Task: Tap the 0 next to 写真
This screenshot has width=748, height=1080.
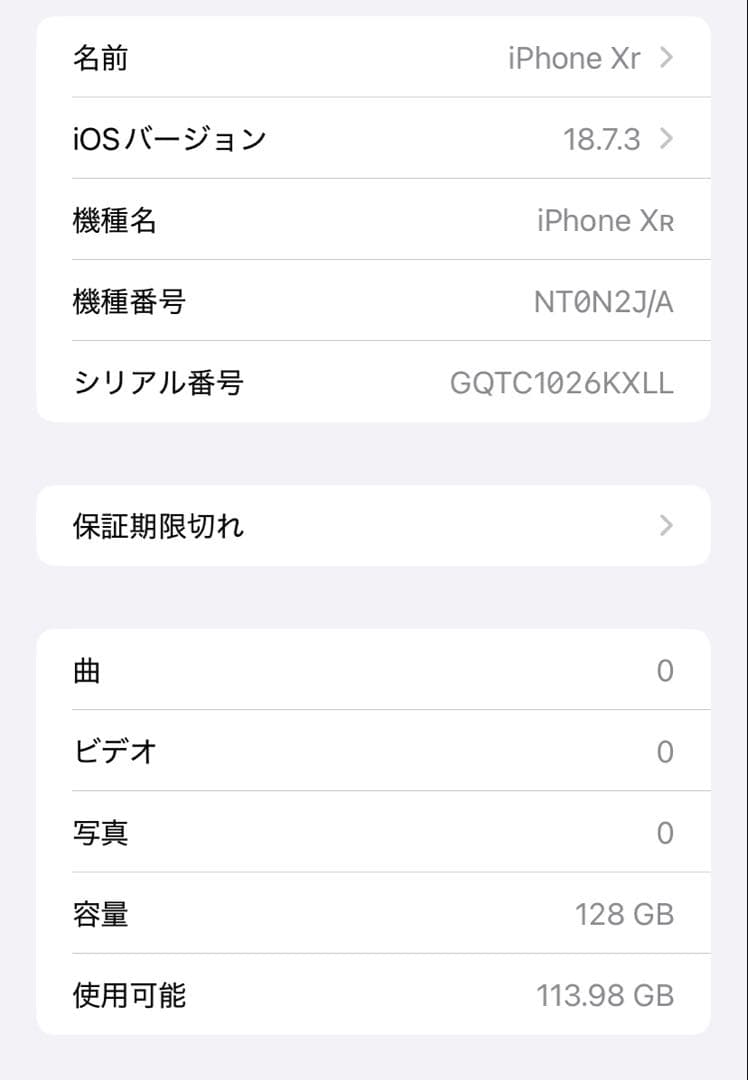Action: pyautogui.click(x=664, y=833)
